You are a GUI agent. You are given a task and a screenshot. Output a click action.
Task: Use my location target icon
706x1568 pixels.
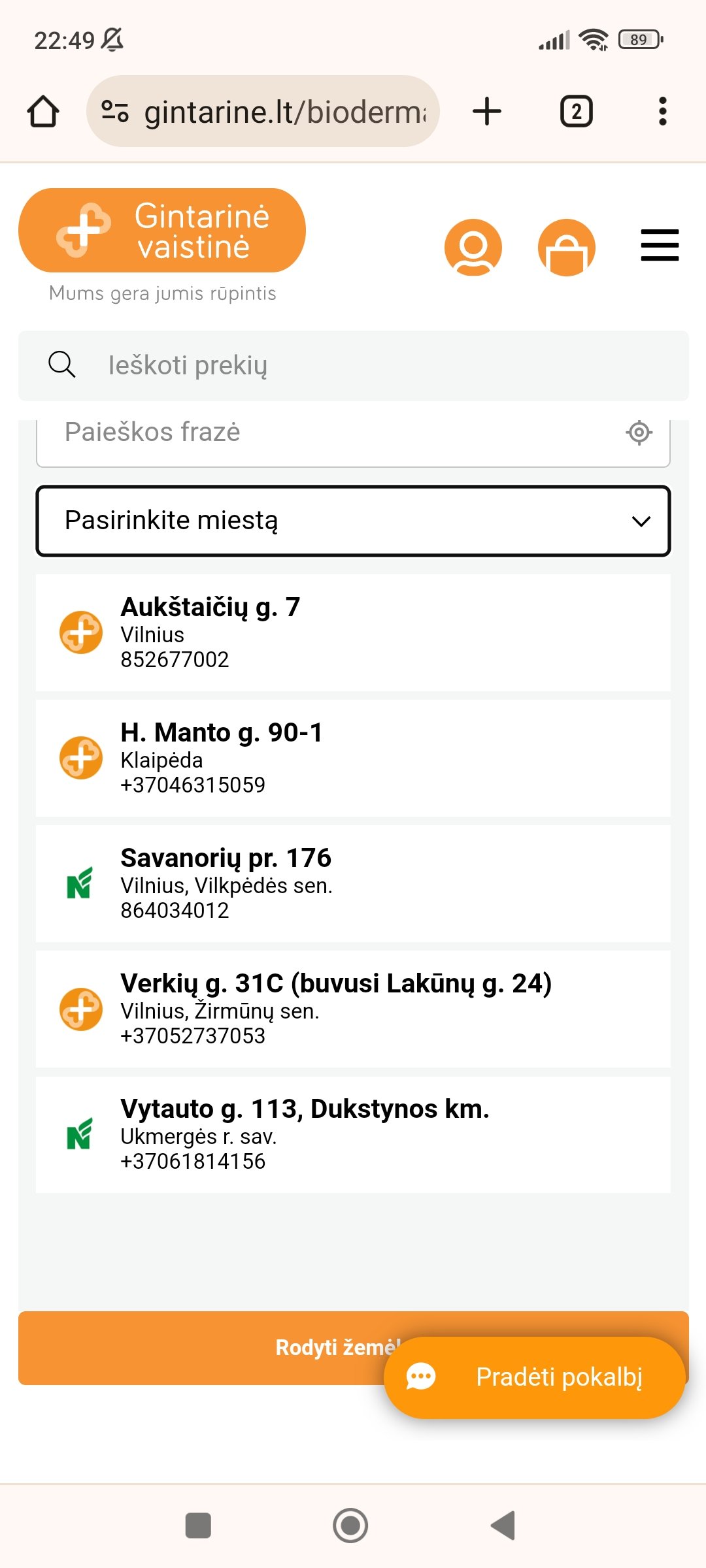pos(639,432)
